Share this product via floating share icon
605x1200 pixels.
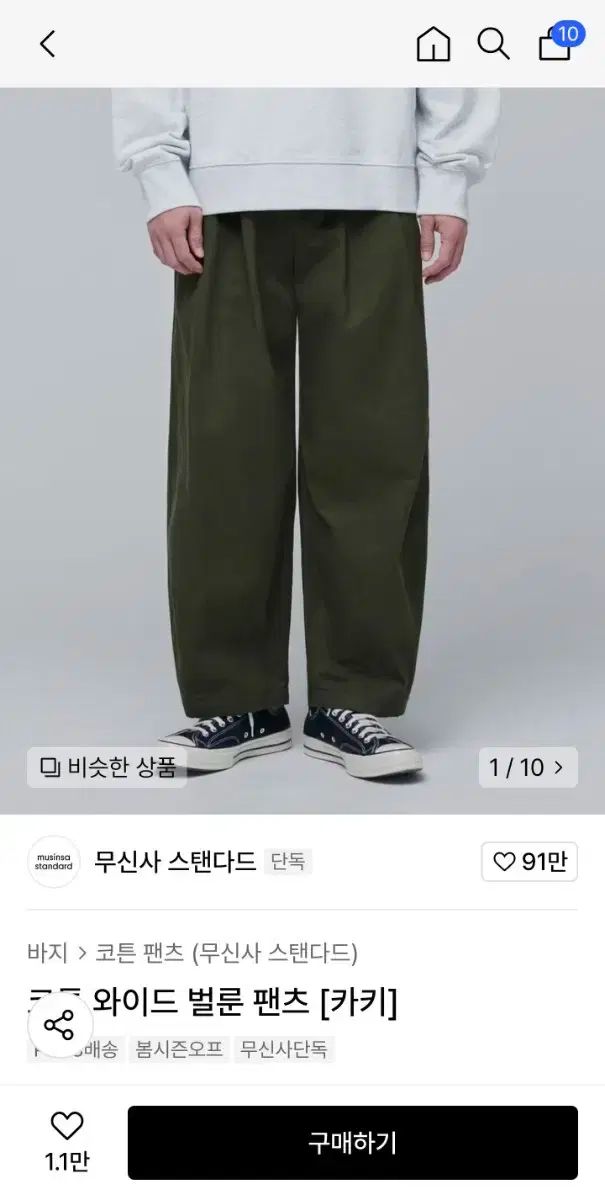pyautogui.click(x=60, y=1024)
